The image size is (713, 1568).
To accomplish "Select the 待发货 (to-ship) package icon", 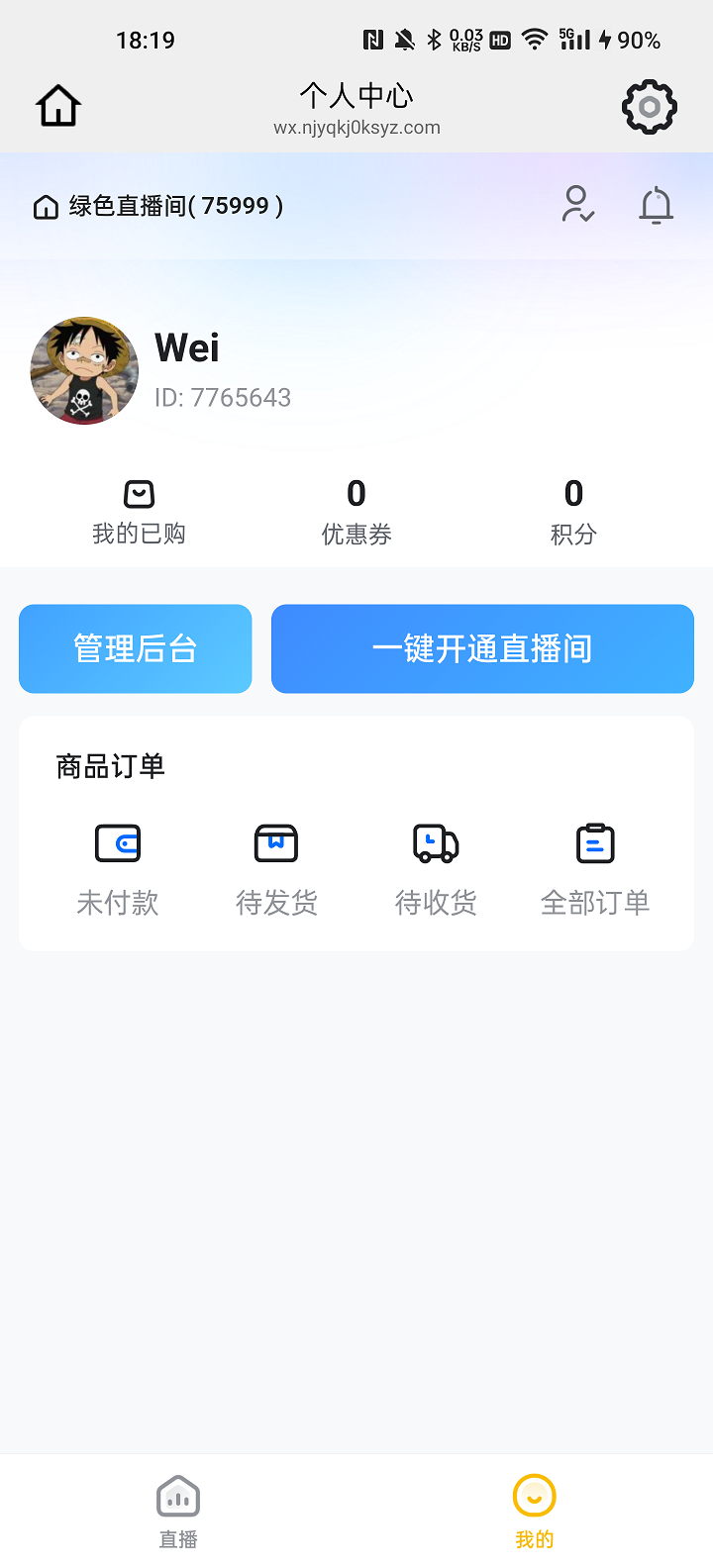I will [x=276, y=843].
